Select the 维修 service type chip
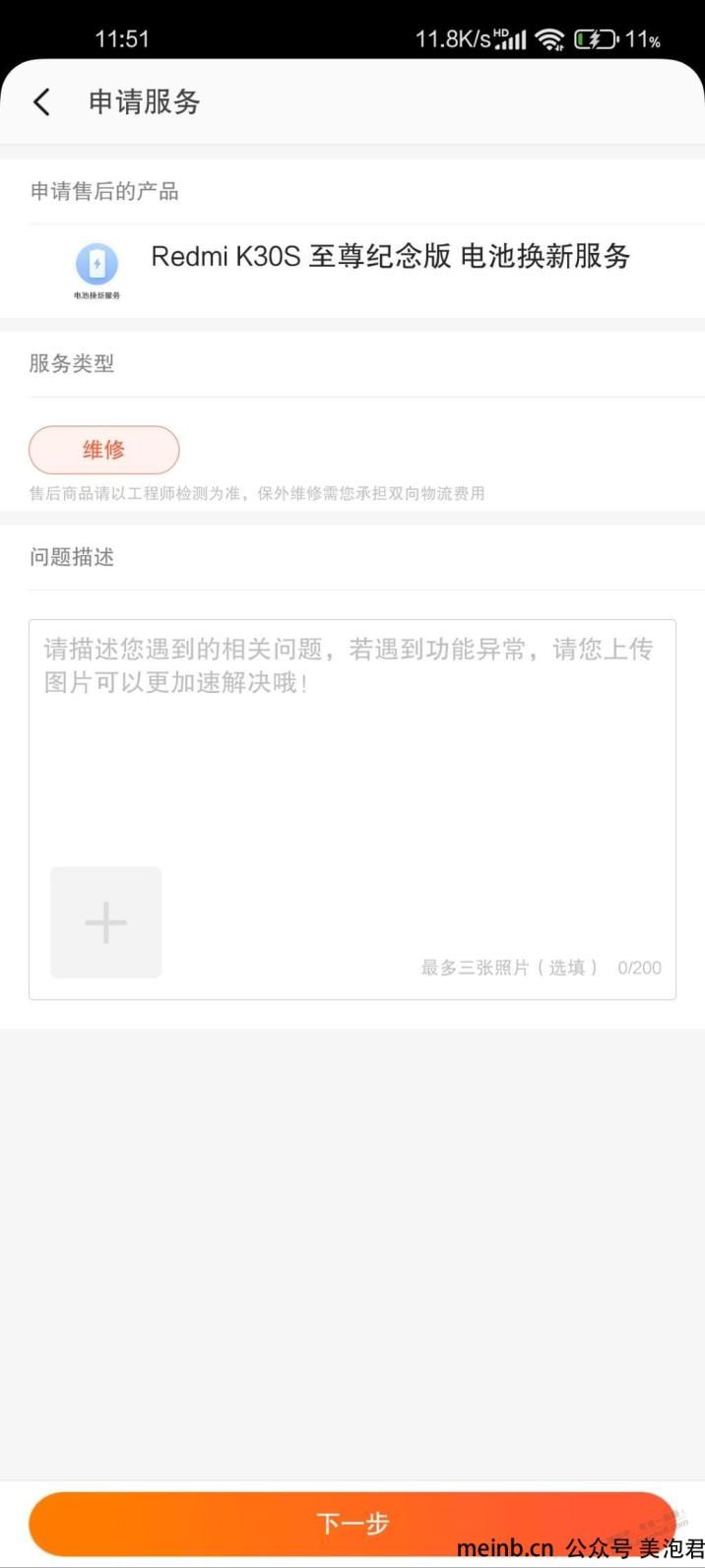Image resolution: width=705 pixels, height=1568 pixels. point(104,450)
